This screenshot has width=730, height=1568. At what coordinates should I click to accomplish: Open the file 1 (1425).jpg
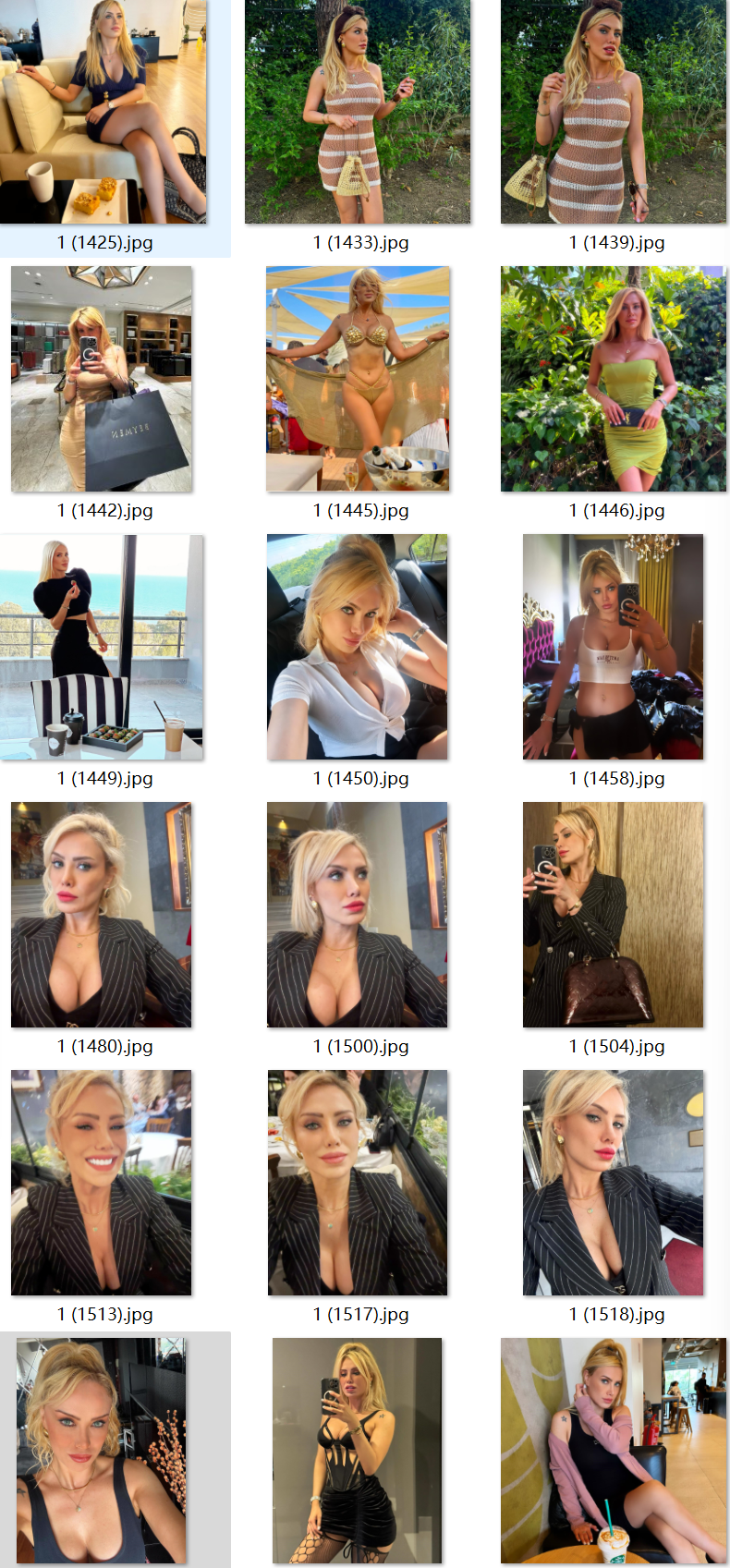pyautogui.click(x=103, y=112)
